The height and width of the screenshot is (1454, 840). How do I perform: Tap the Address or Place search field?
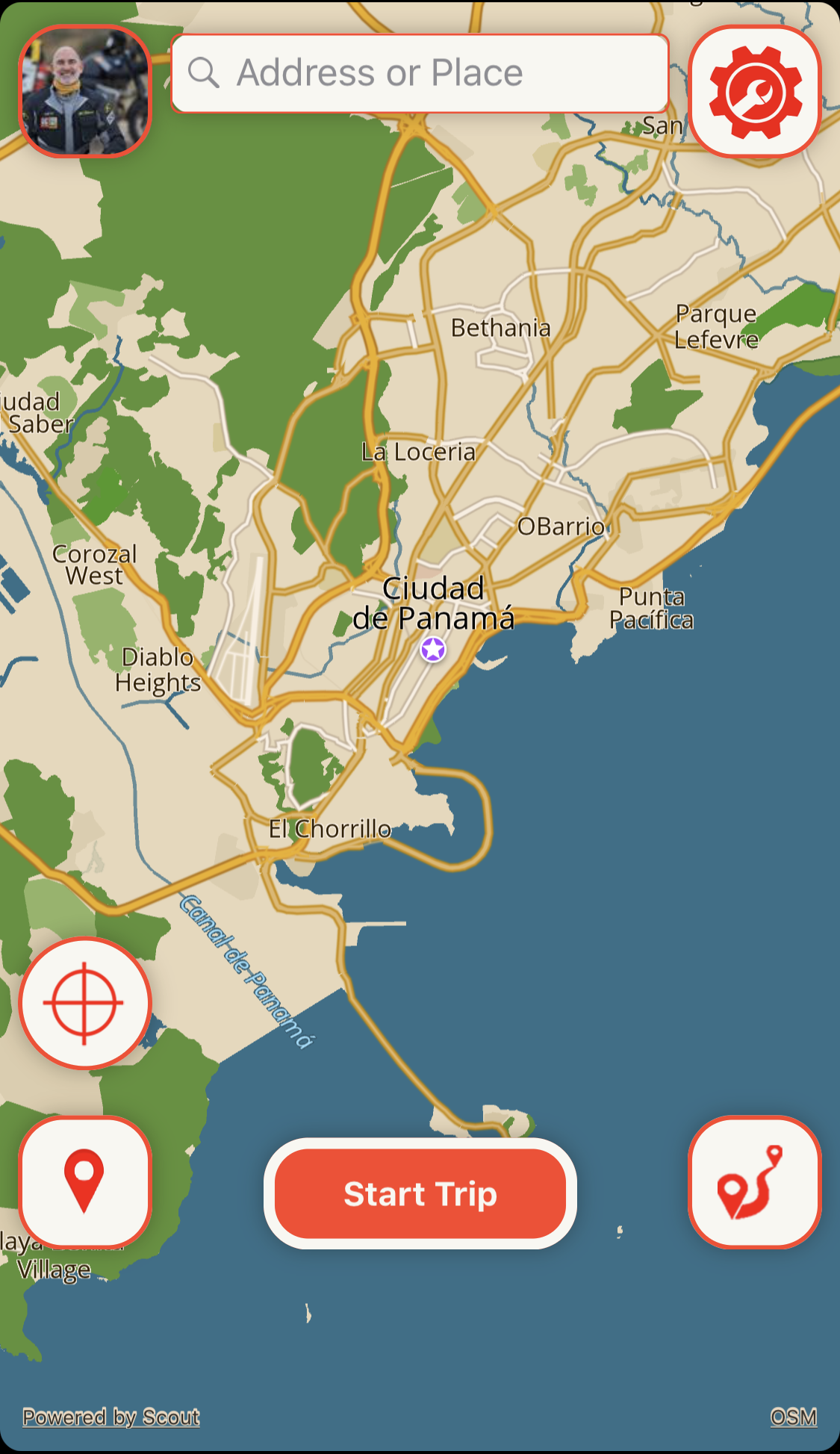420,73
